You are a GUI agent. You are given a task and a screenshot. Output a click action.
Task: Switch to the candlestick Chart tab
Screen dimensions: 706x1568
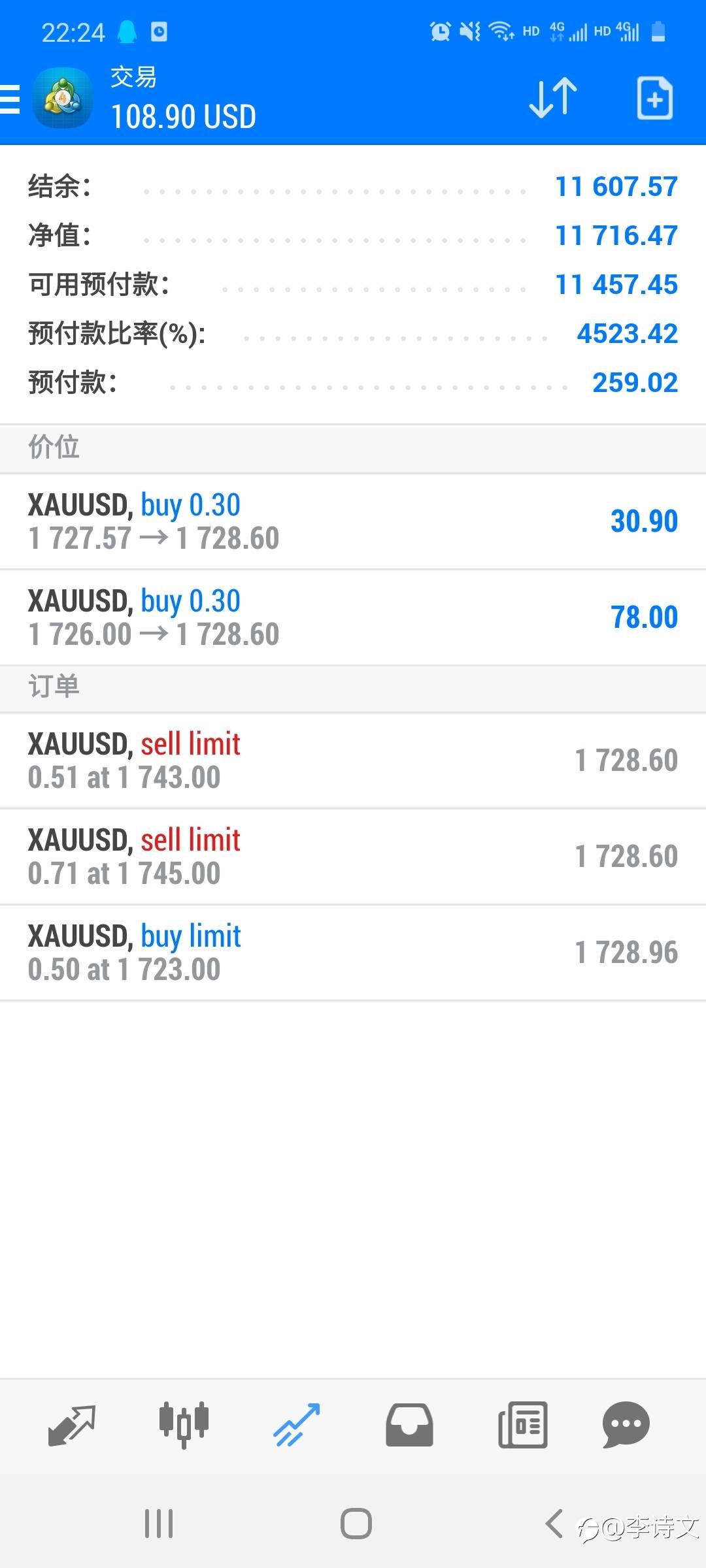click(x=184, y=1425)
